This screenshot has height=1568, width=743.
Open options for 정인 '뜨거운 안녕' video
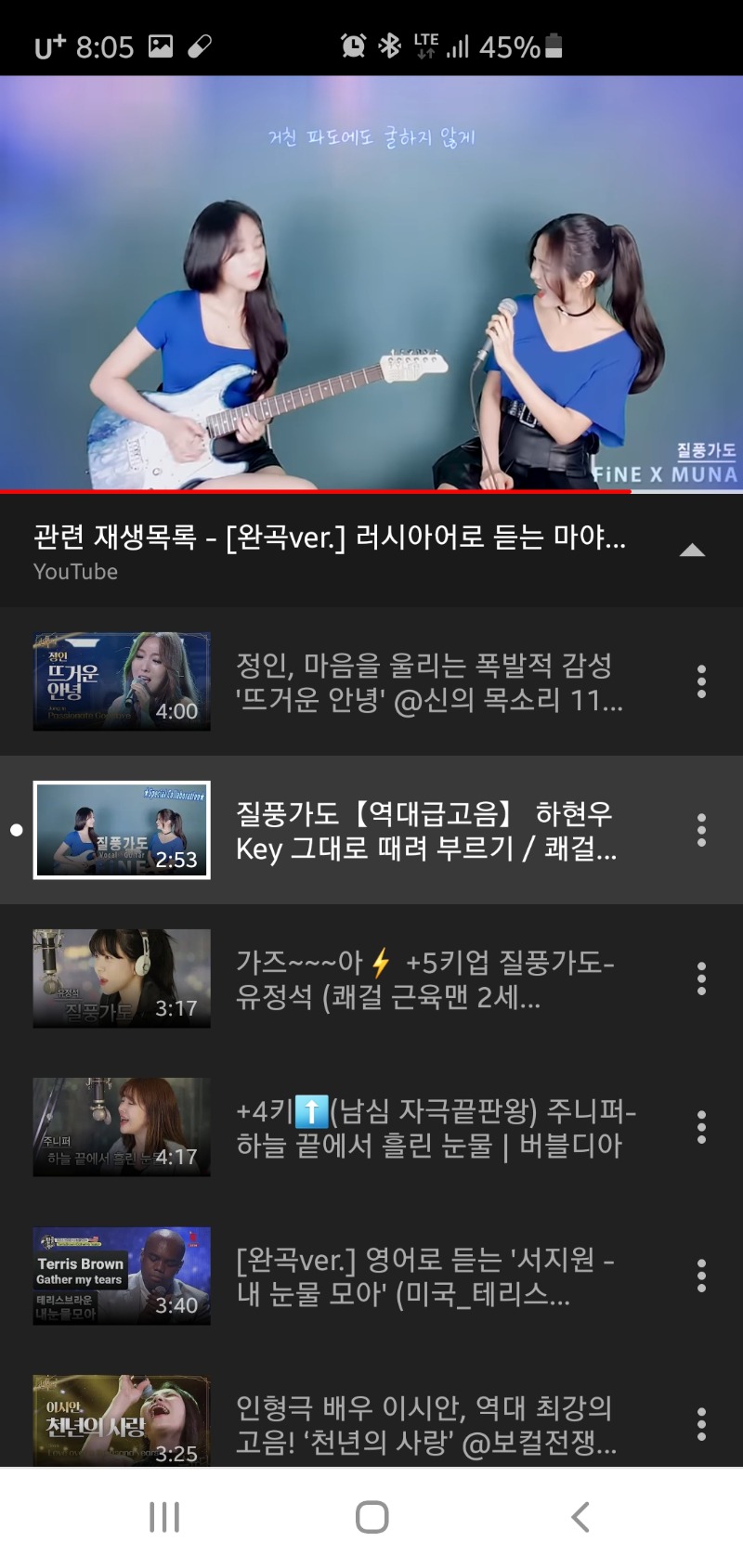coord(701,681)
